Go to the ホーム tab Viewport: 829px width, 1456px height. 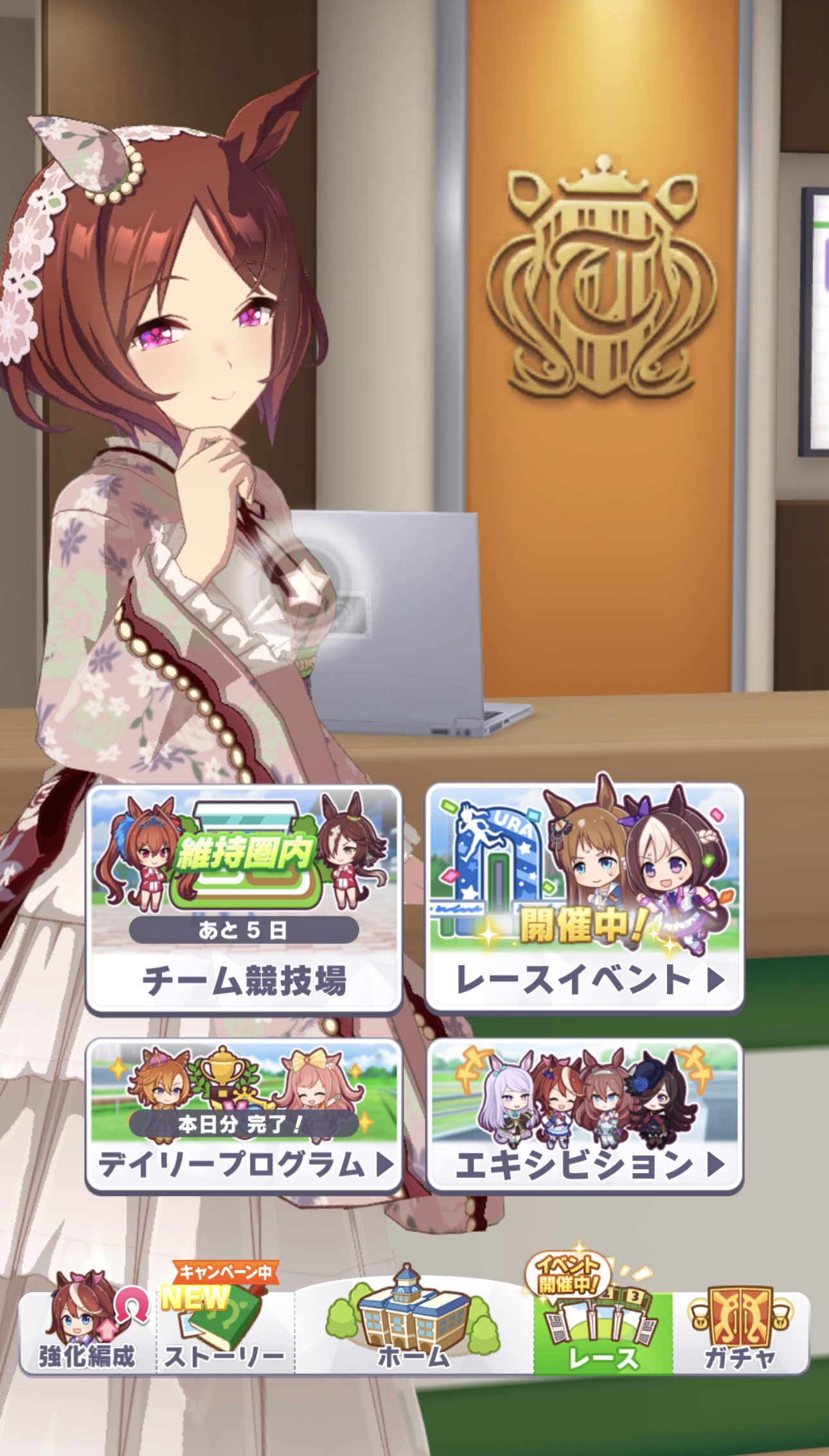pyautogui.click(x=413, y=1330)
